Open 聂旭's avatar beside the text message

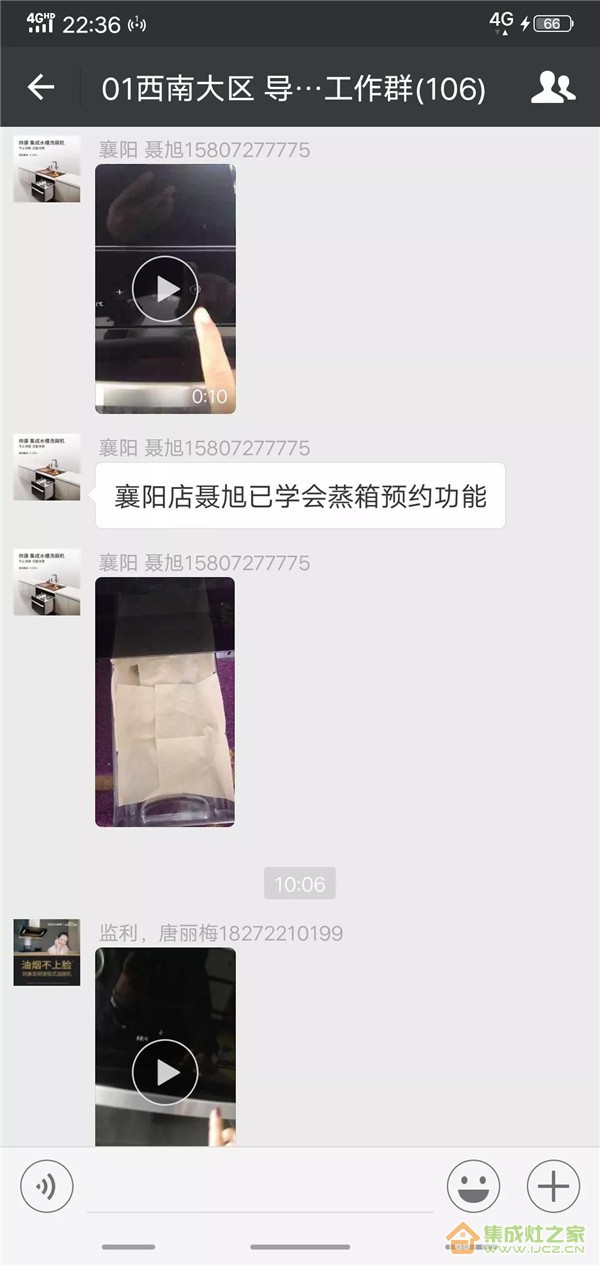point(47,468)
